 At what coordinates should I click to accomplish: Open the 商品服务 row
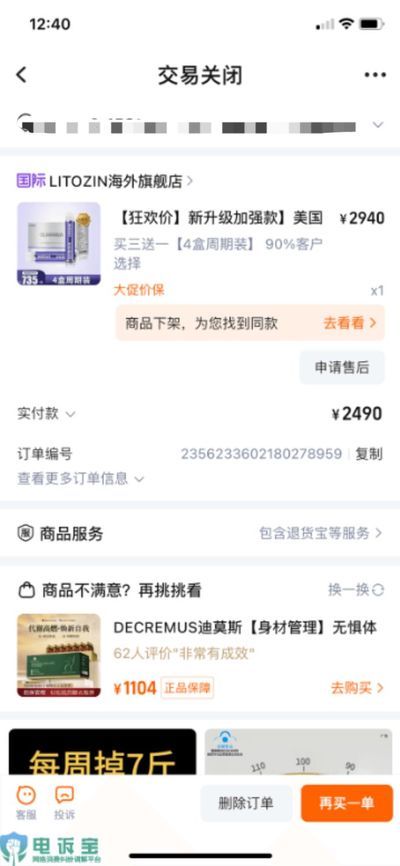pyautogui.click(x=200, y=534)
